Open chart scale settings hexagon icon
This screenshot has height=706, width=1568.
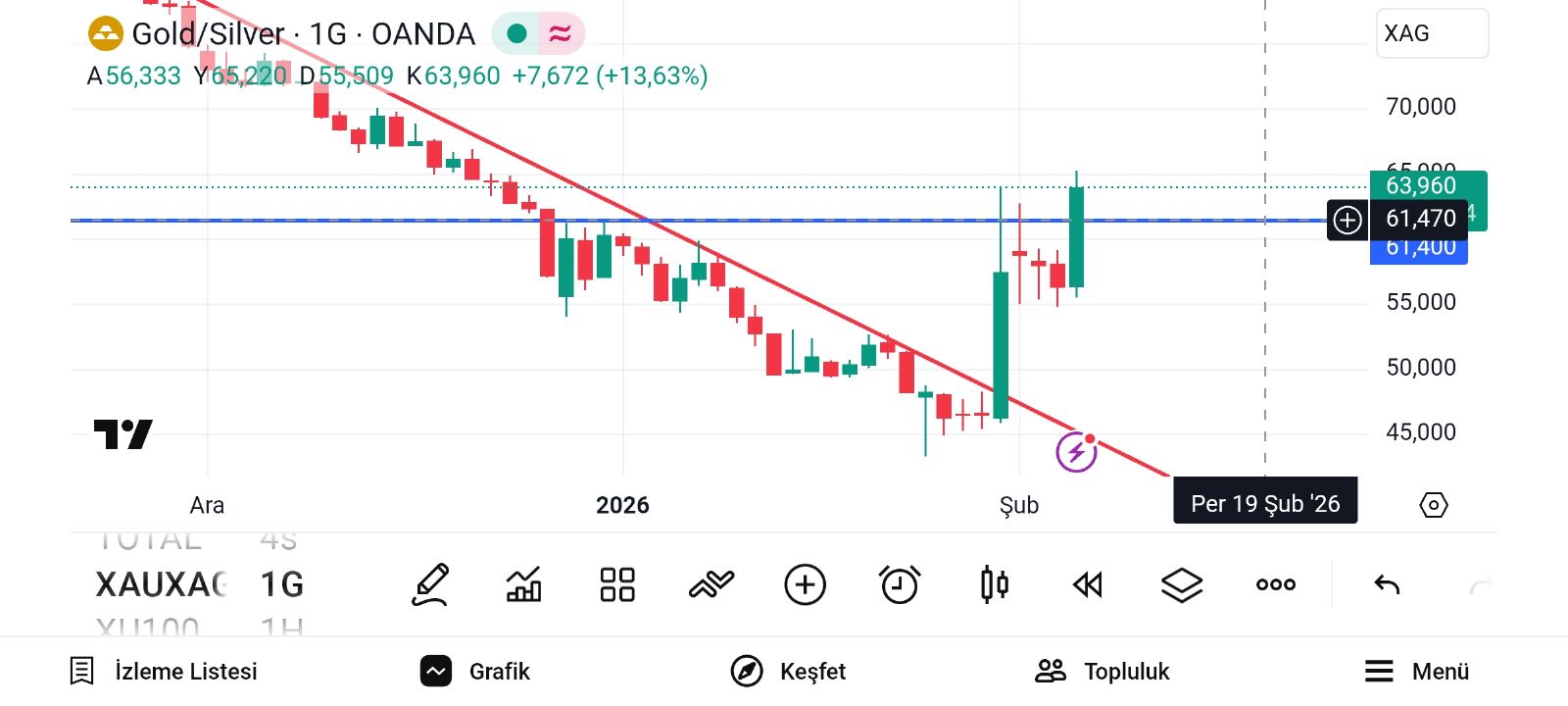pyautogui.click(x=1433, y=505)
